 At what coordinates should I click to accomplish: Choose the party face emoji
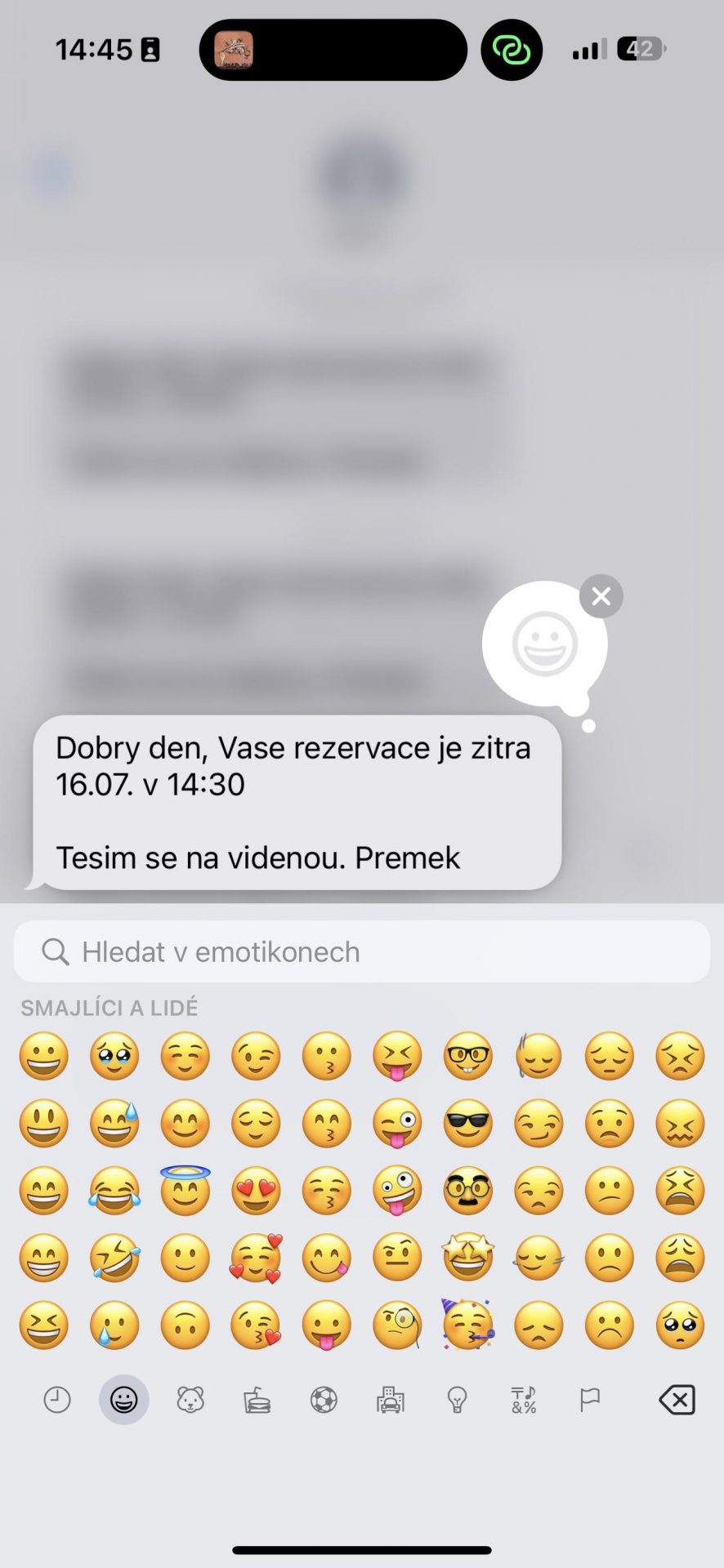(x=467, y=1324)
